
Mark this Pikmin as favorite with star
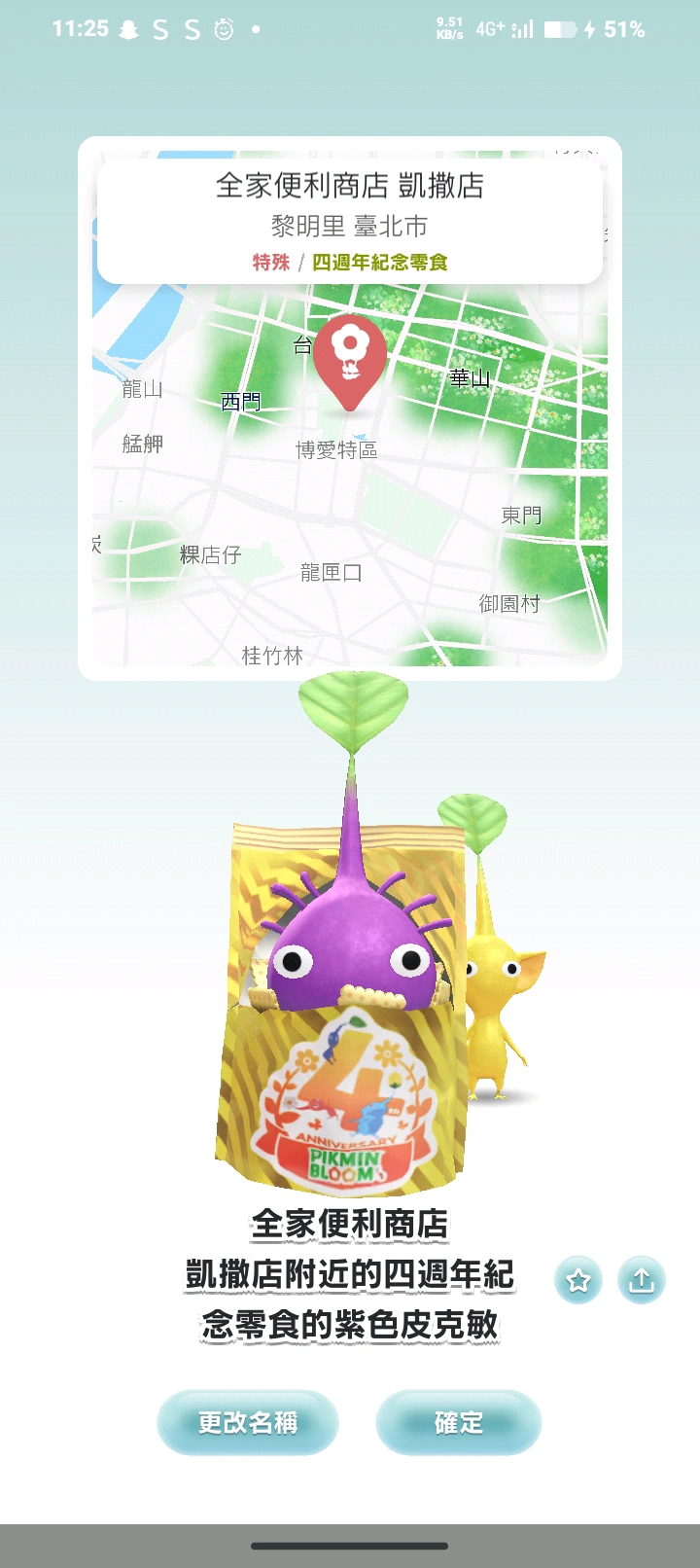pyautogui.click(x=578, y=1280)
